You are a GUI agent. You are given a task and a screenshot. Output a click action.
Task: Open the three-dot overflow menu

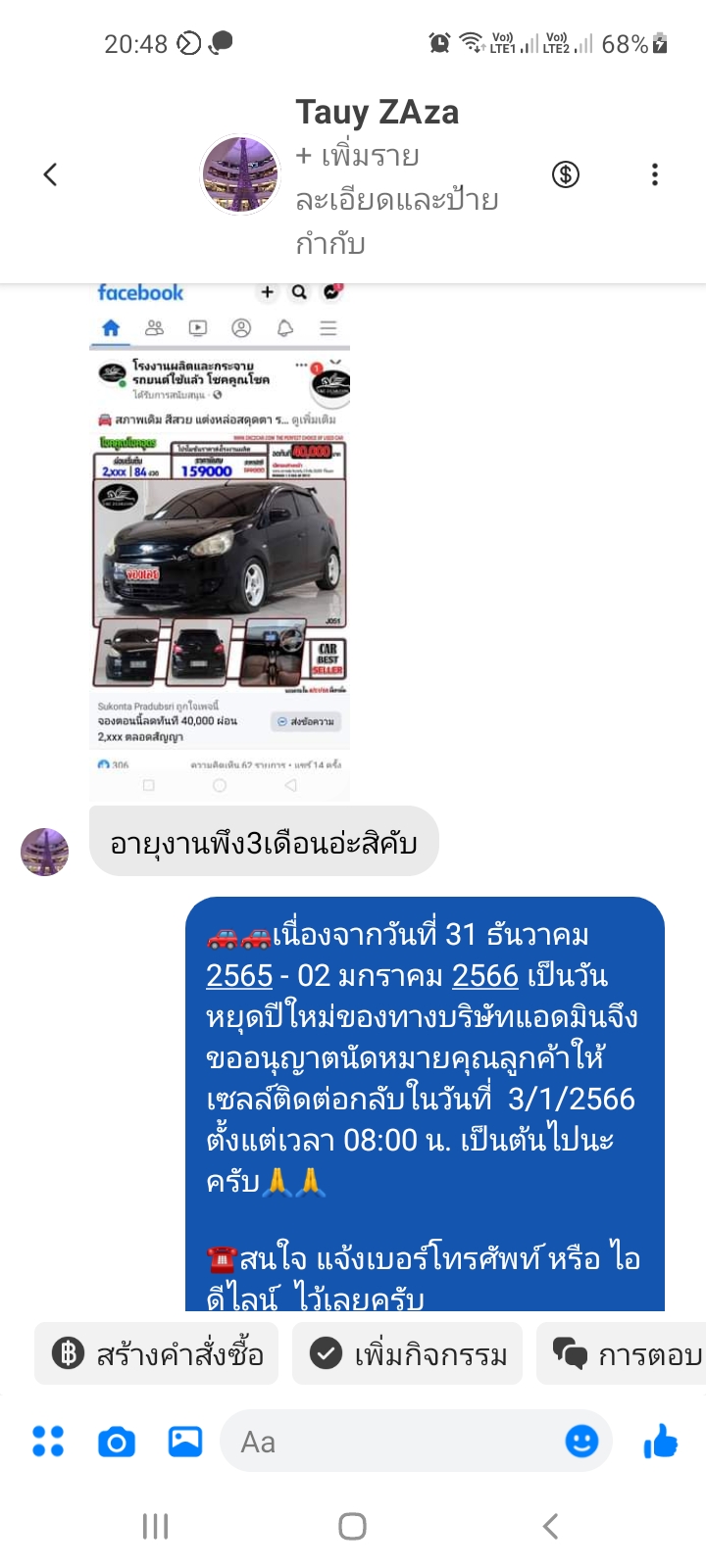tap(655, 174)
